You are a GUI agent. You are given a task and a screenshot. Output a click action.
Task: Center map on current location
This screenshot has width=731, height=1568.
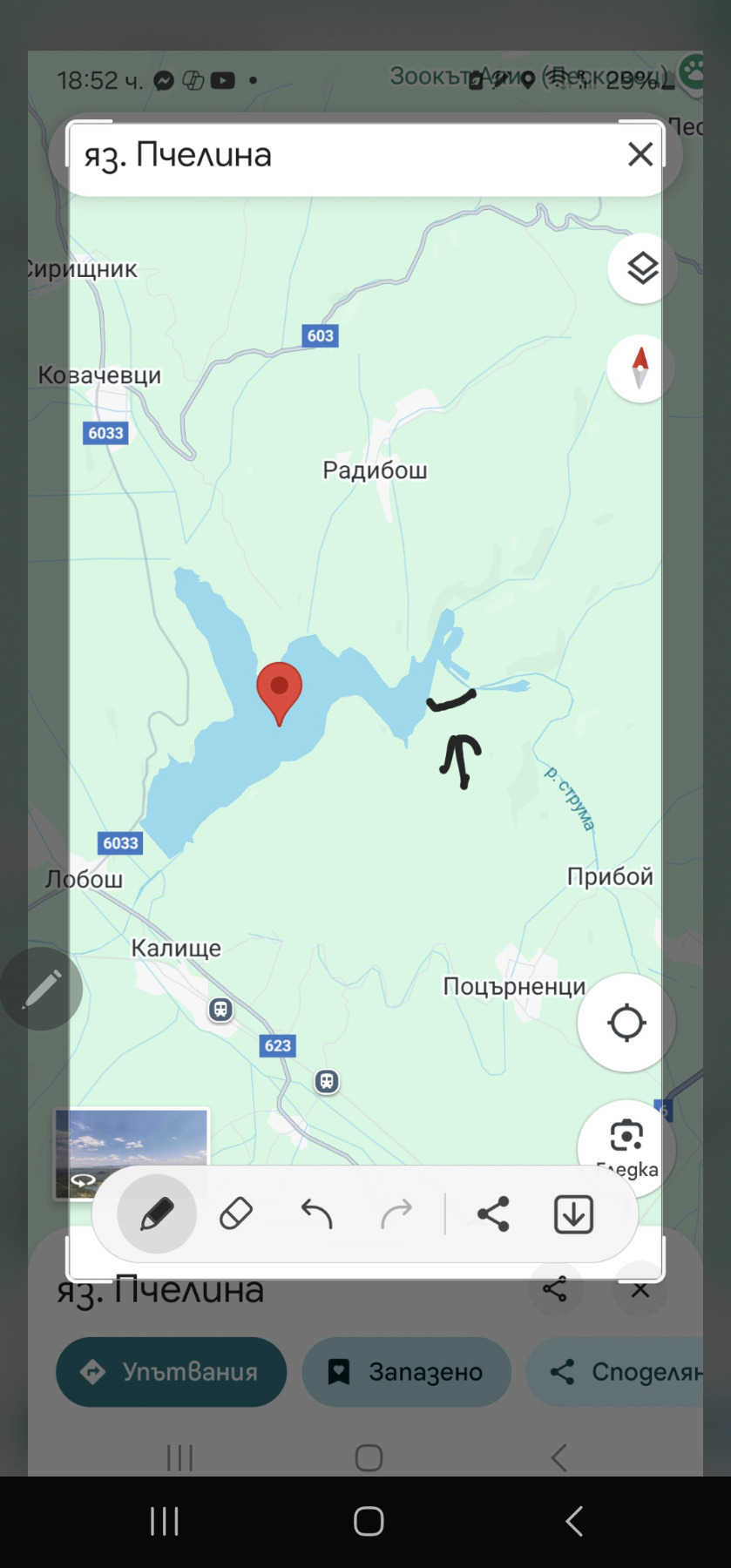[626, 1023]
